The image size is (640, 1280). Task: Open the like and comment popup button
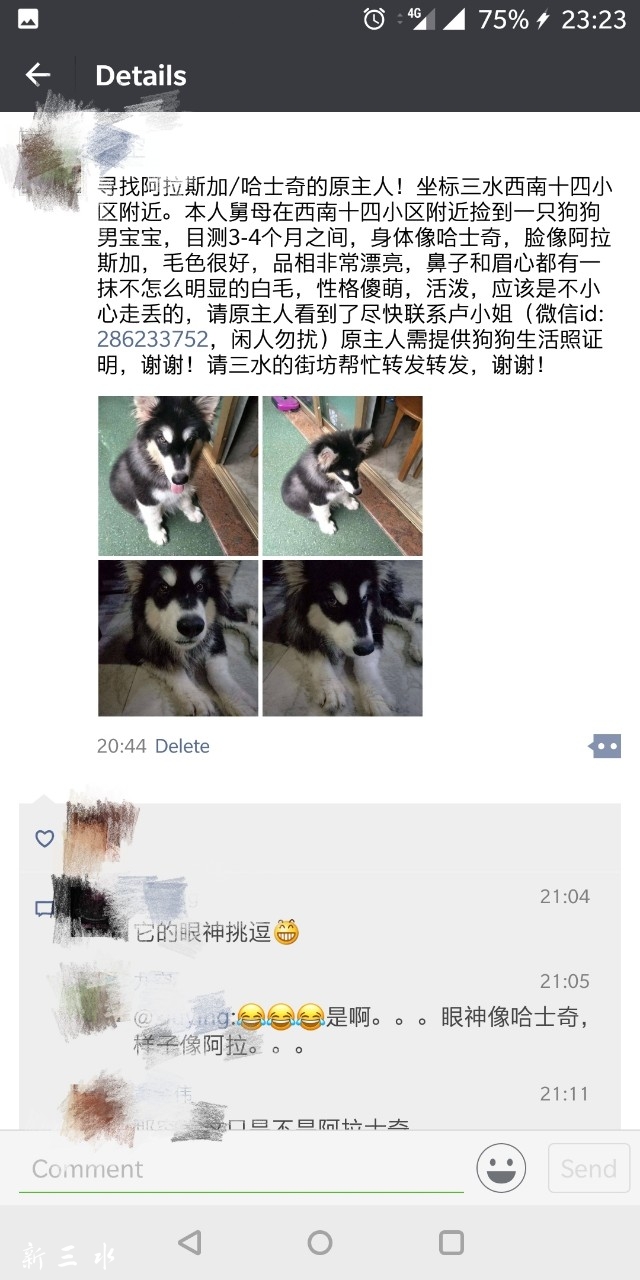605,746
